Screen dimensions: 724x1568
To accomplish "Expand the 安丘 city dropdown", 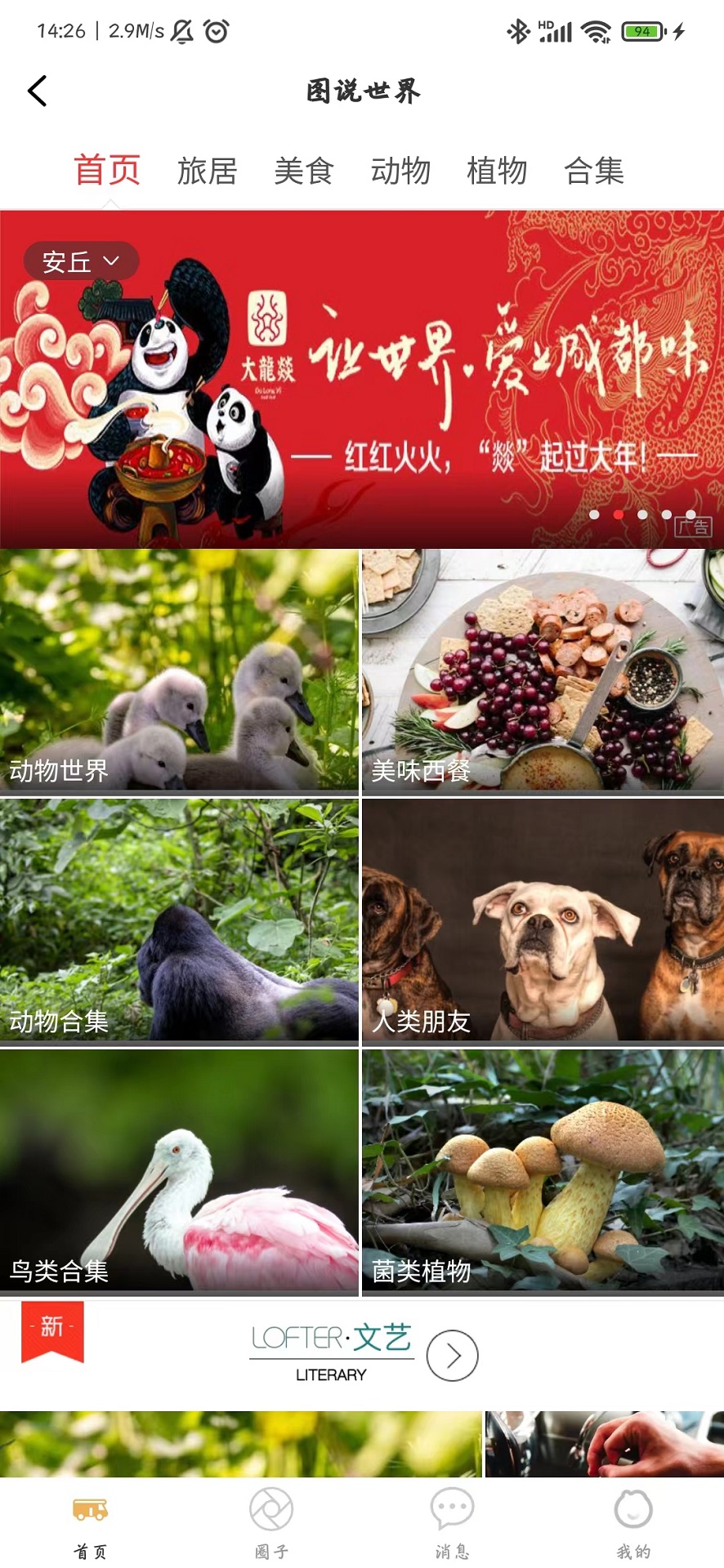I will 80,261.
